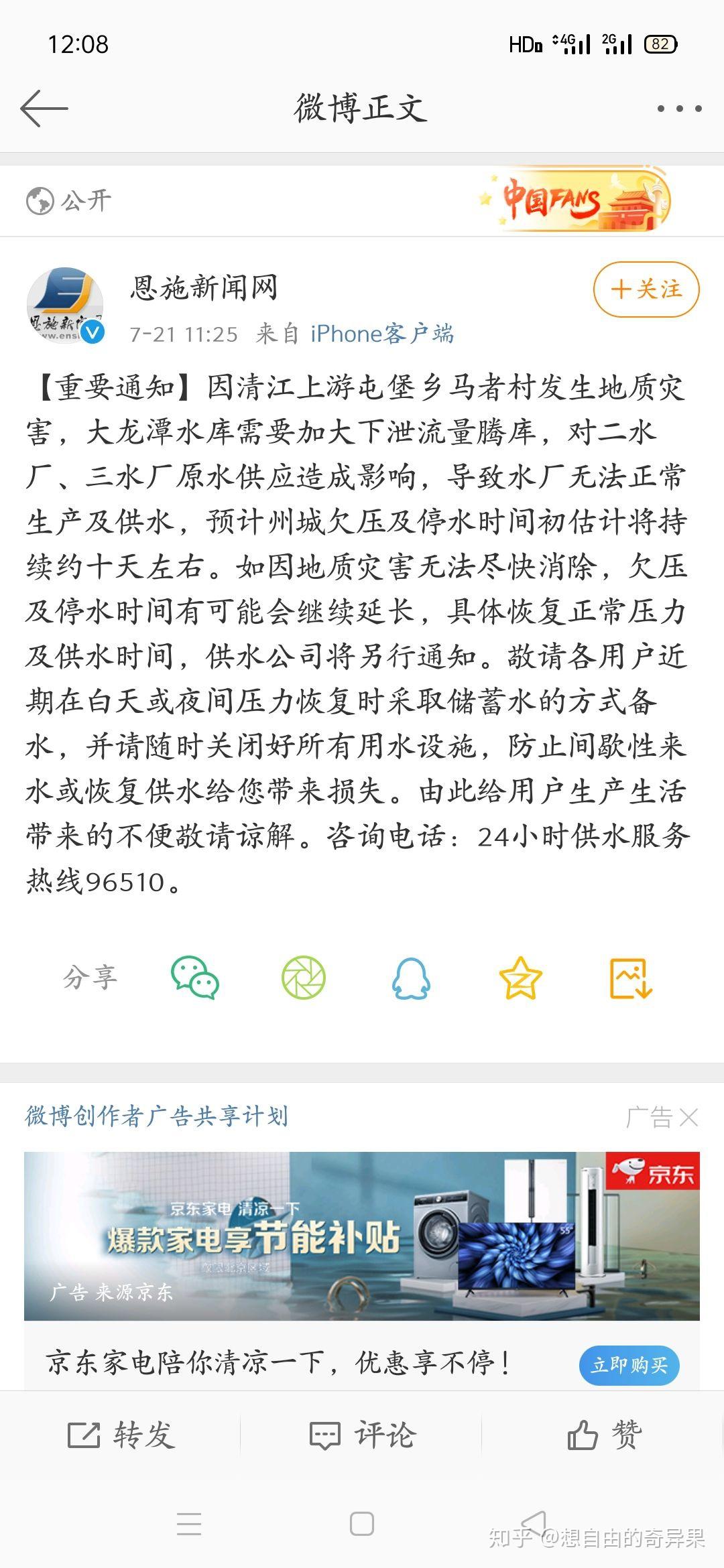The width and height of the screenshot is (724, 1568).
Task: Open 微博创作者广告共享计划 link
Action: click(157, 1116)
